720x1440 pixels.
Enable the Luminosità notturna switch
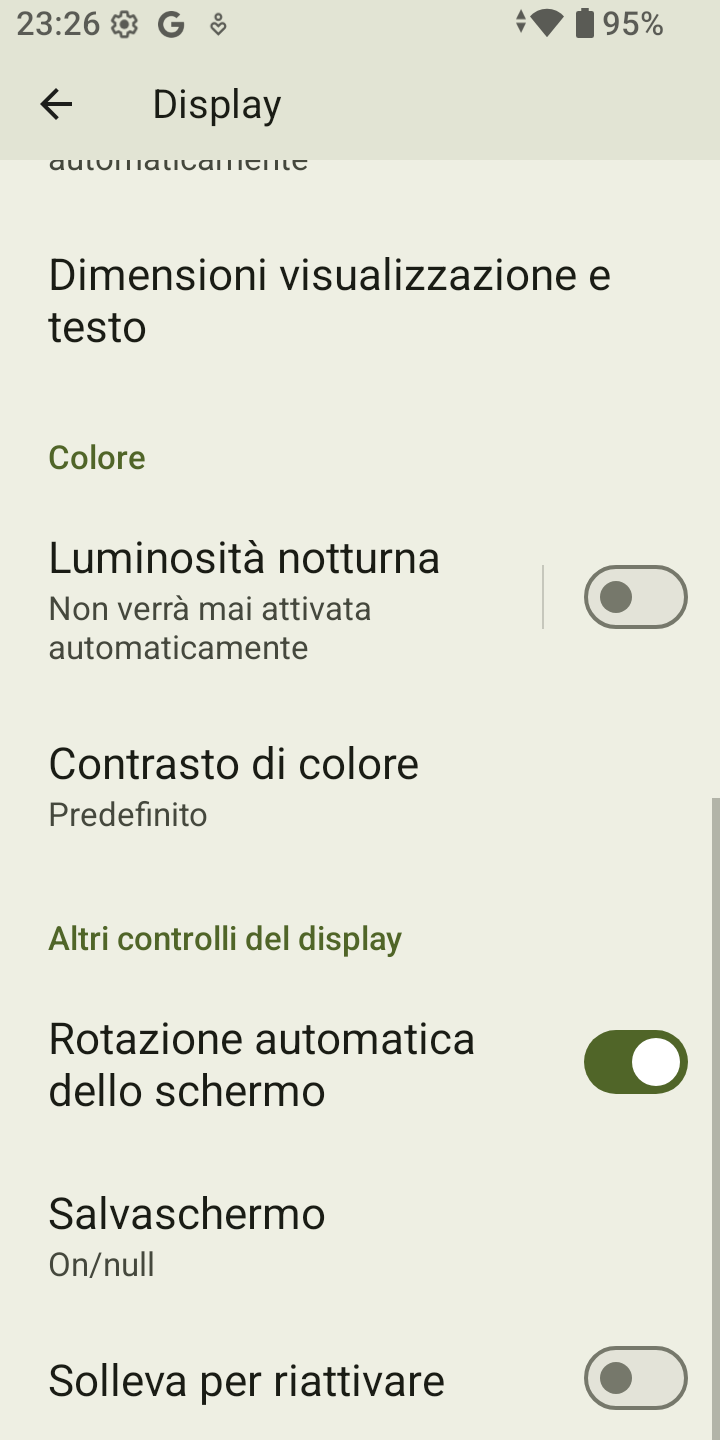(x=636, y=597)
